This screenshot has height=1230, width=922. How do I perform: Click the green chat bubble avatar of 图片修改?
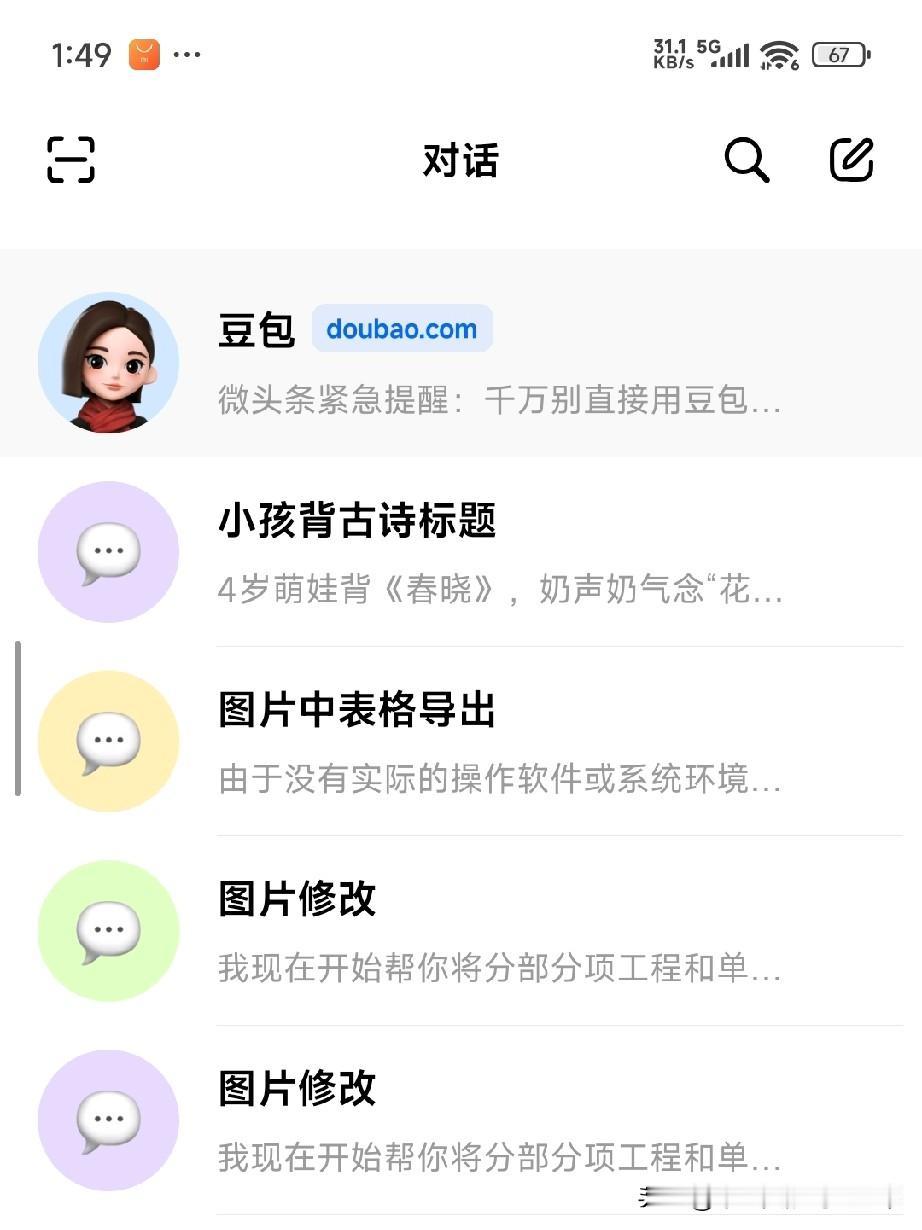109,930
